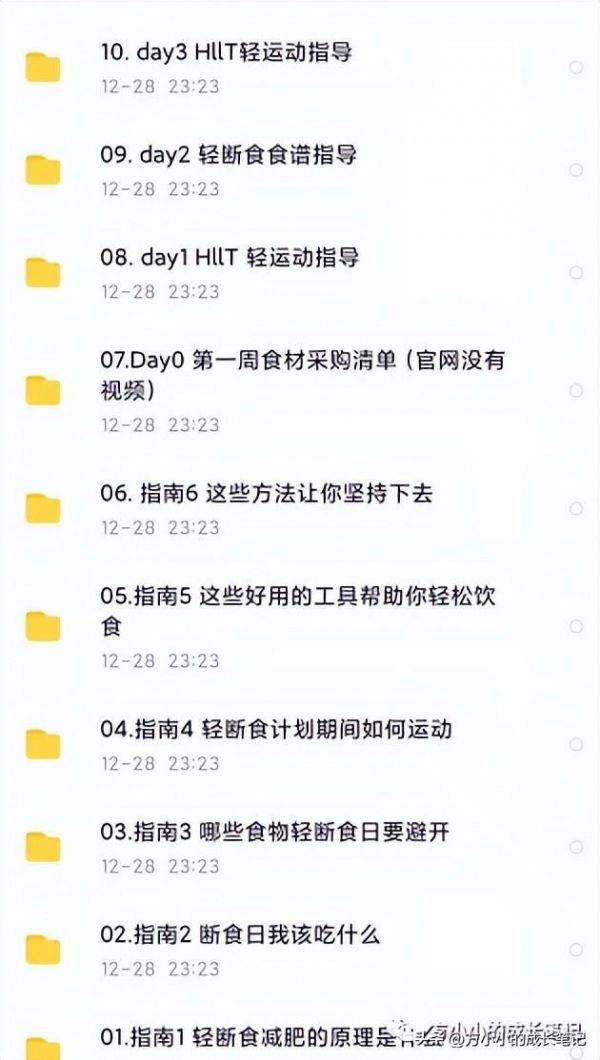Check the circle for 08. day1 folder
This screenshot has height=1060, width=600.
tap(576, 272)
